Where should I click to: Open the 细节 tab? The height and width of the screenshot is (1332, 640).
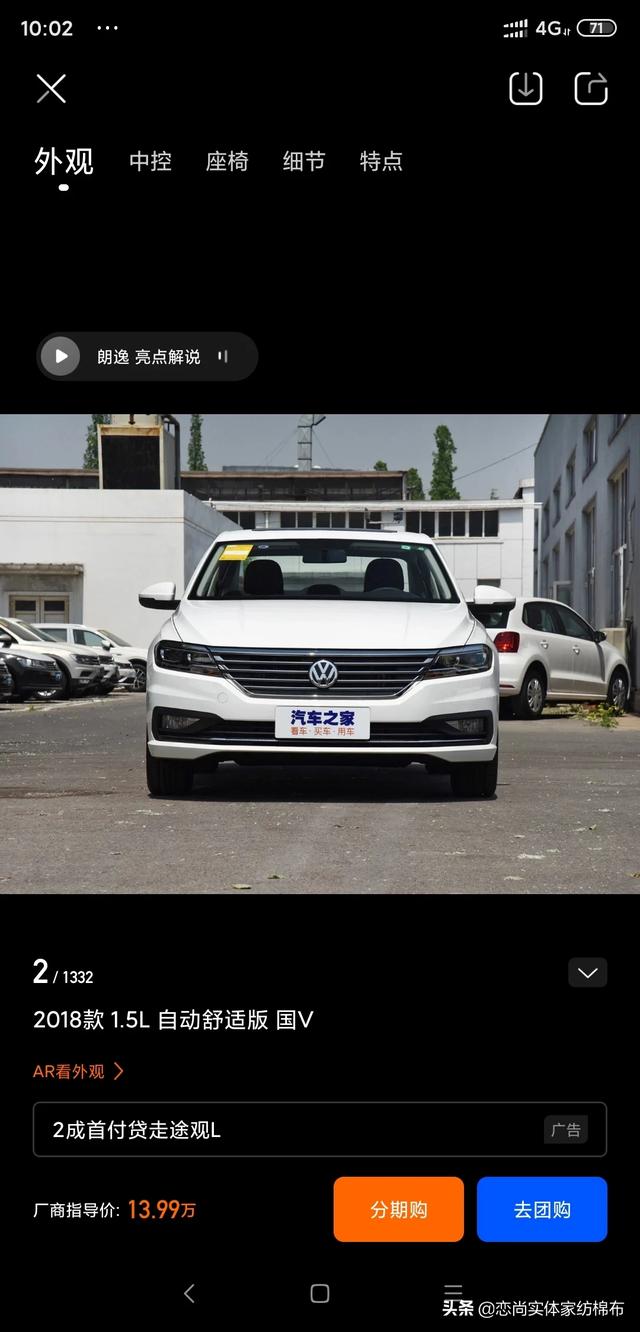pos(304,161)
